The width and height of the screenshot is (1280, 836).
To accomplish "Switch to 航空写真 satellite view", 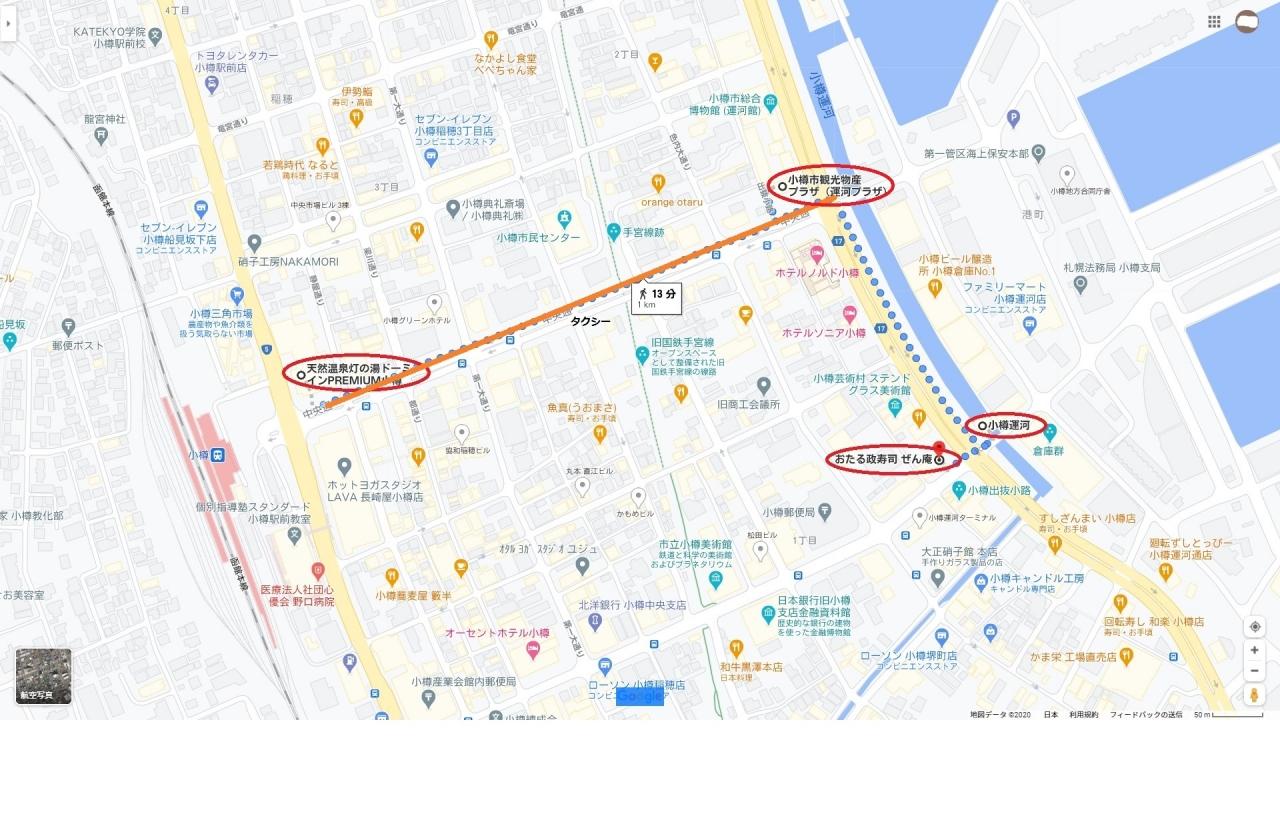I will coord(43,676).
